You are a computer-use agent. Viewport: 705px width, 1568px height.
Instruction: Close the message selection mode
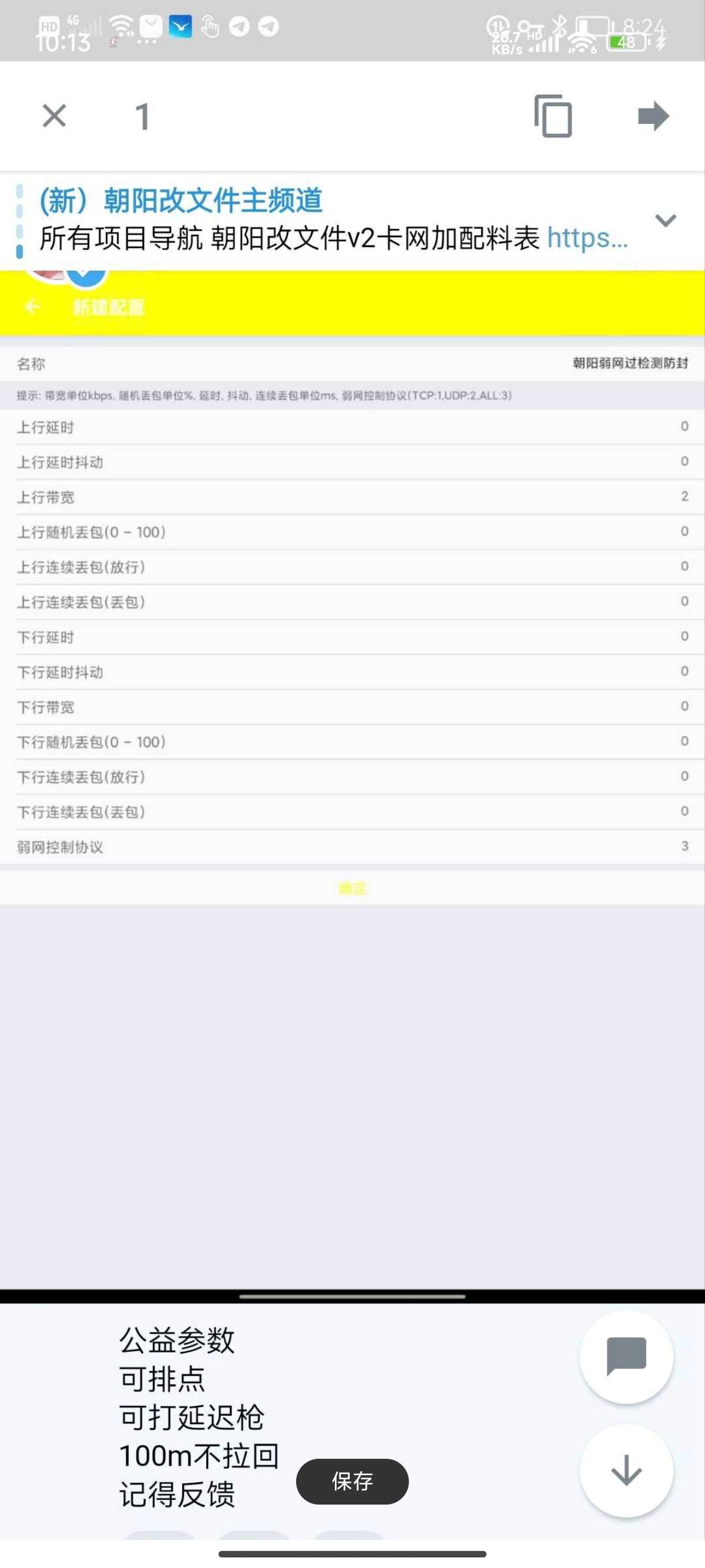pyautogui.click(x=54, y=116)
